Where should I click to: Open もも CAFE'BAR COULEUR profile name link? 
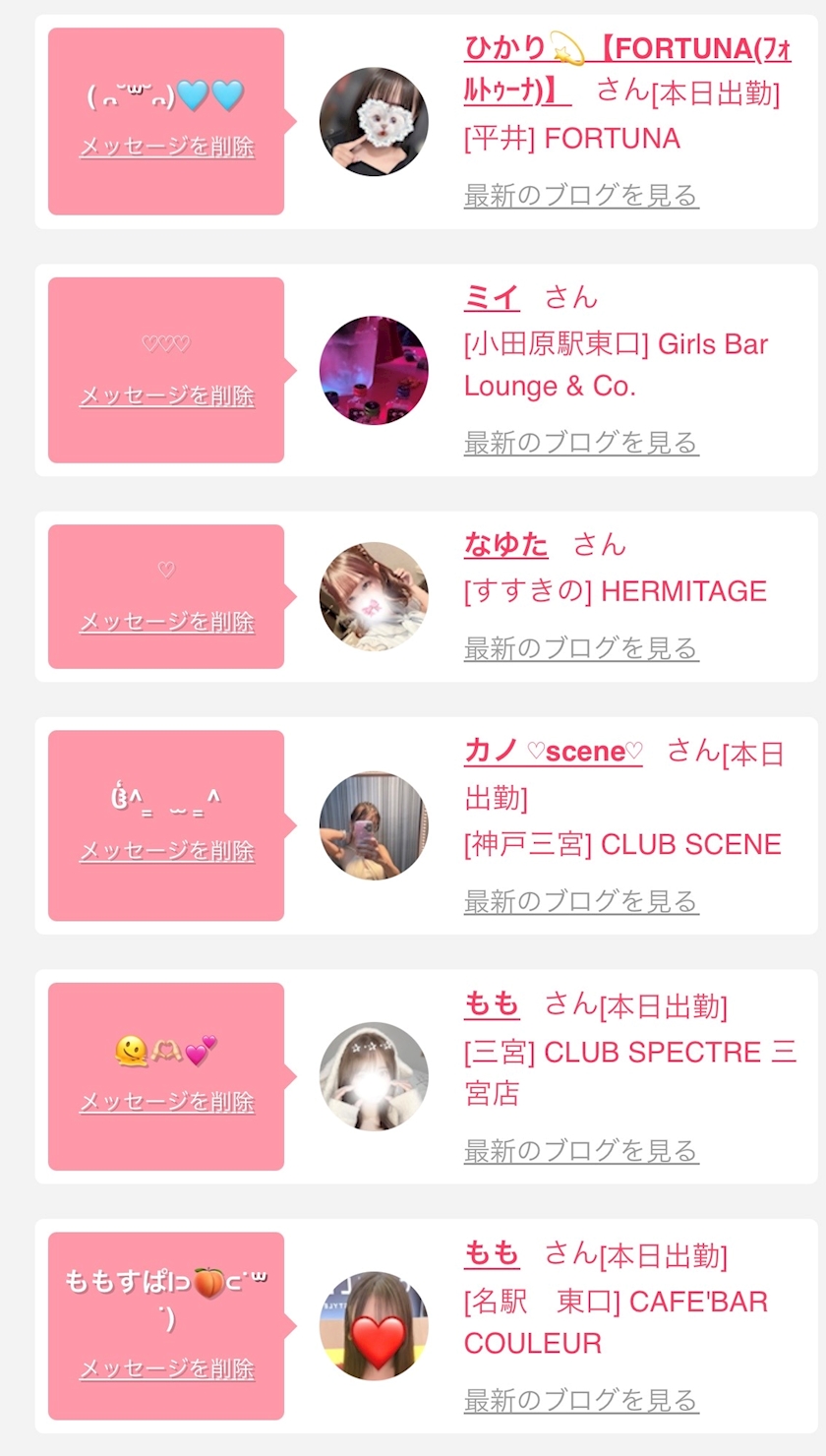pyautogui.click(x=492, y=1253)
